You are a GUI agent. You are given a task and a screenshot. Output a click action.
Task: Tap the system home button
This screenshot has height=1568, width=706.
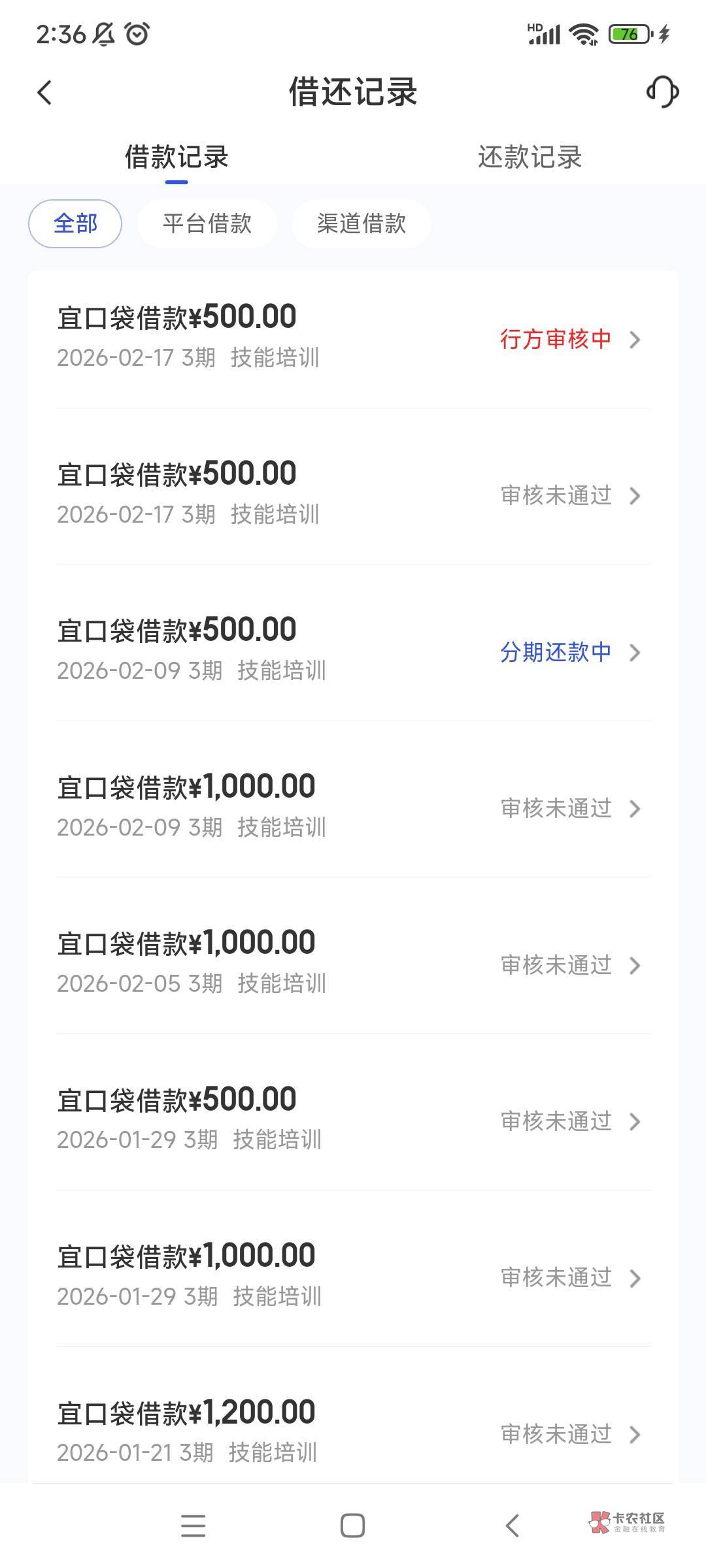point(352,1526)
